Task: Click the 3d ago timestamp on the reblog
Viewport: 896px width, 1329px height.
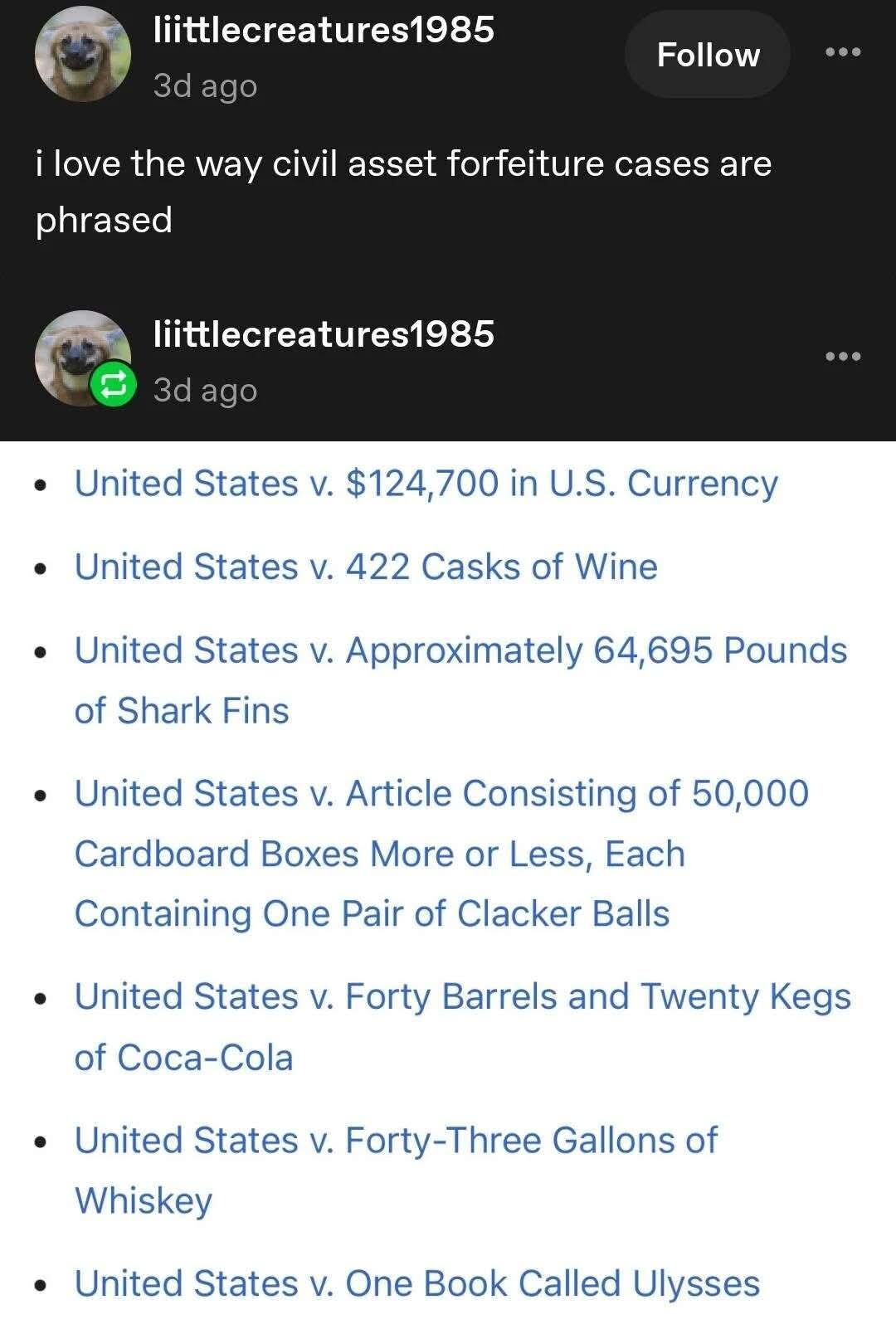Action: (x=204, y=390)
